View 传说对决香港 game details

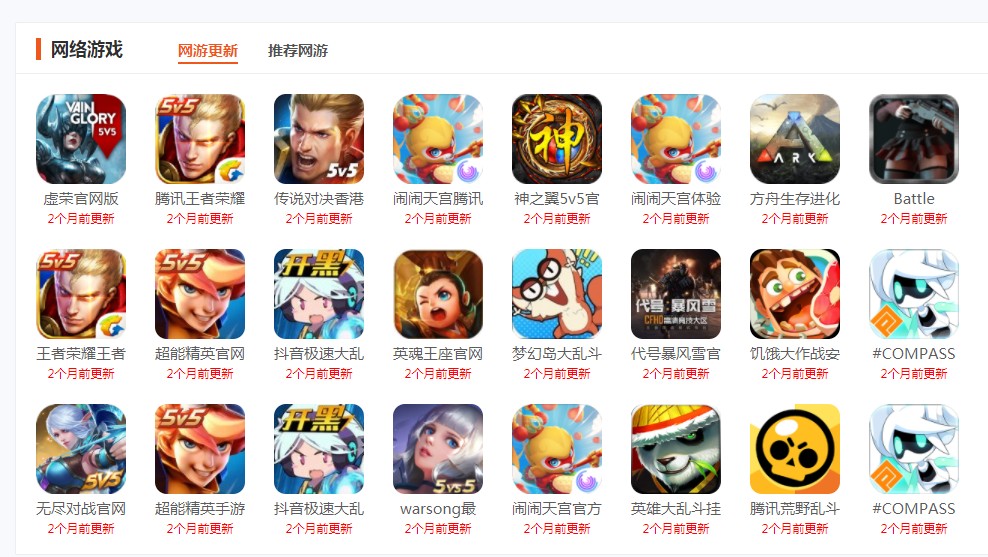click(x=319, y=139)
